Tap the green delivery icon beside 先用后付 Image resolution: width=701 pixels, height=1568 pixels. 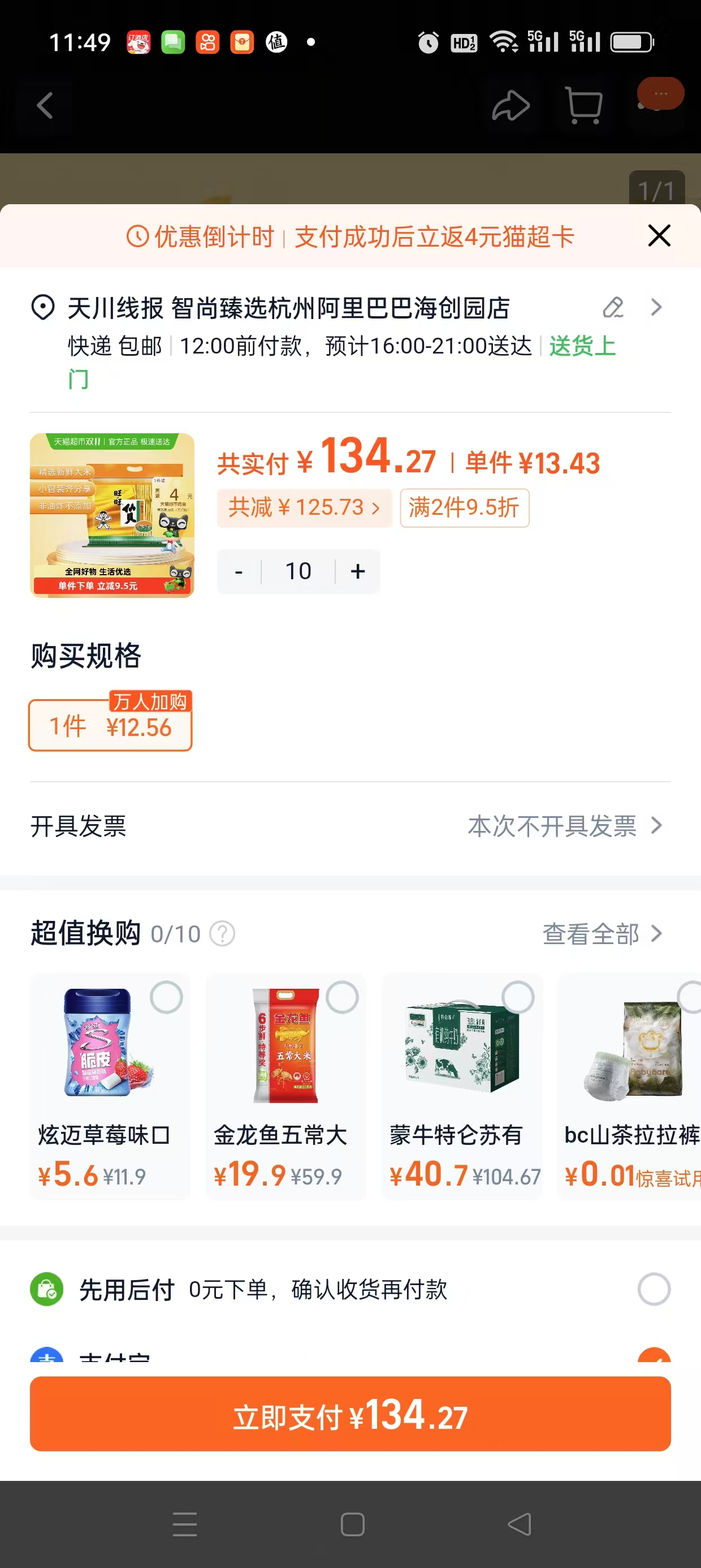[x=46, y=1288]
